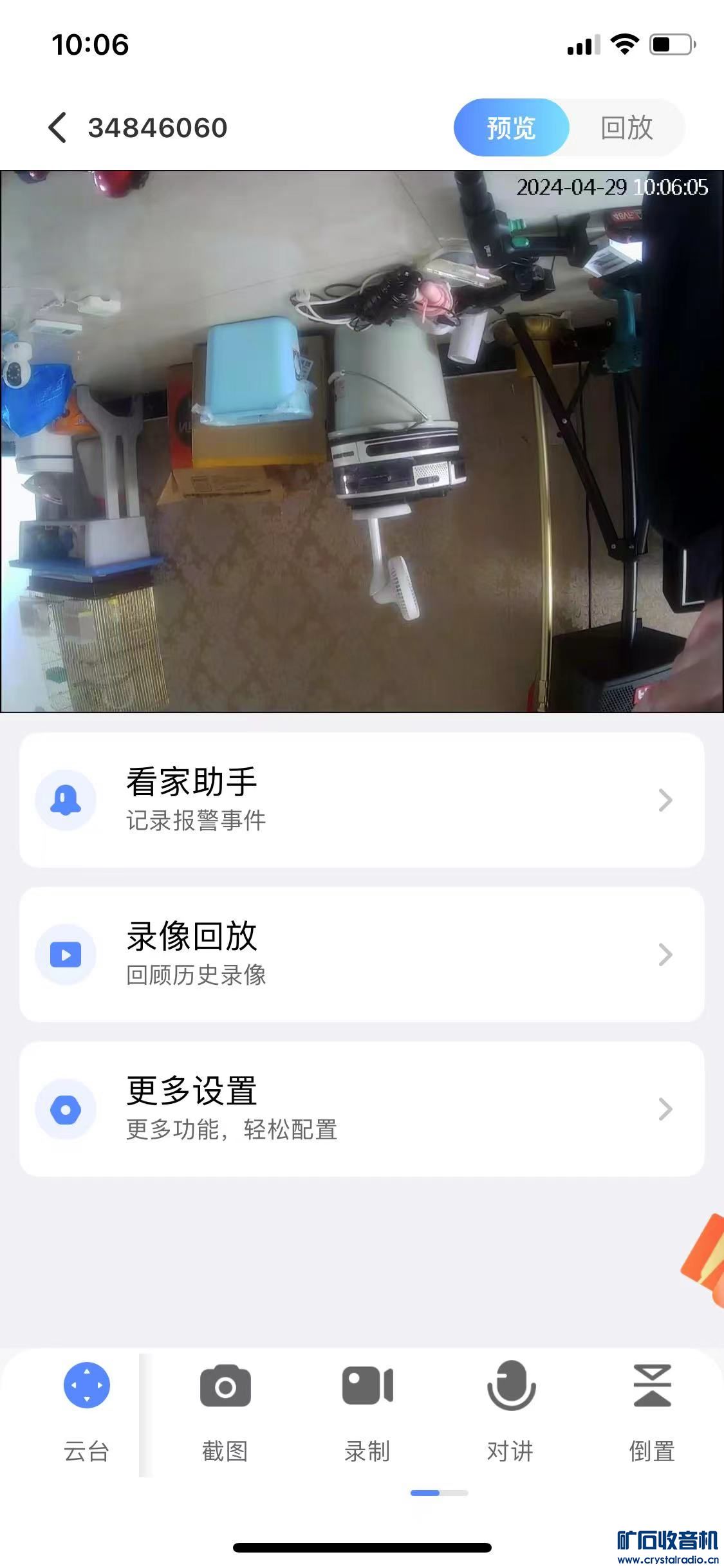
Task: Open 录像回放 history recordings
Action: 362,955
